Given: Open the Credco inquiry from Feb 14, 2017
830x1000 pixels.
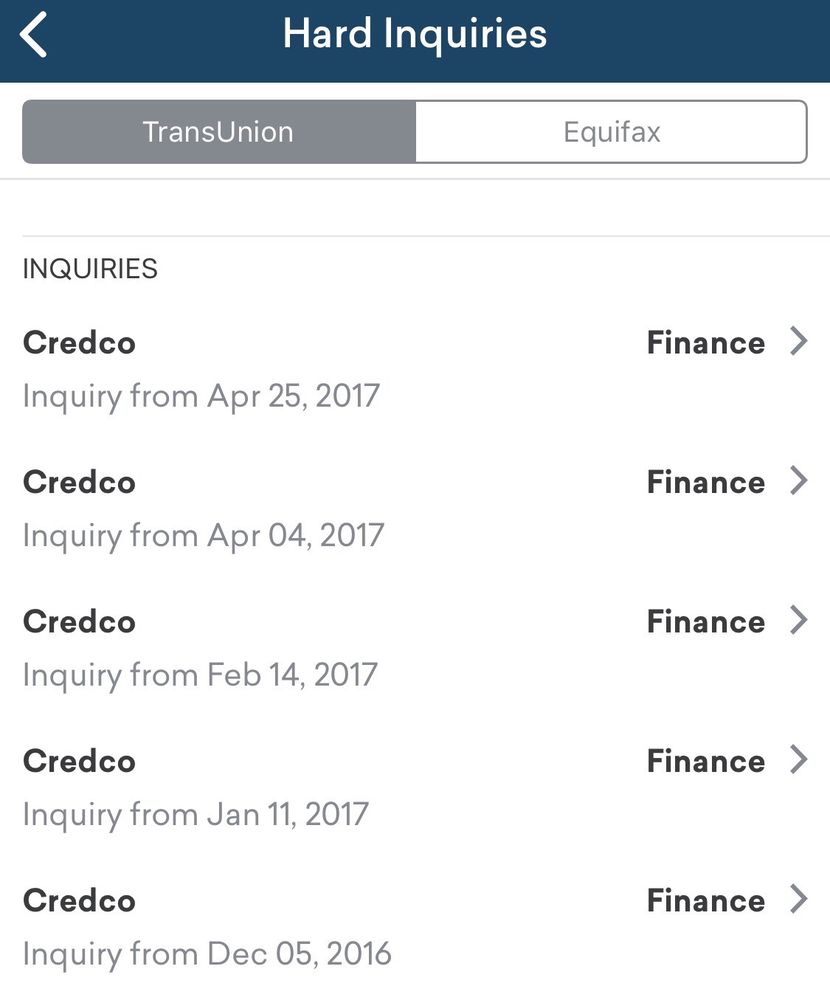Looking at the screenshot, I should [x=414, y=647].
